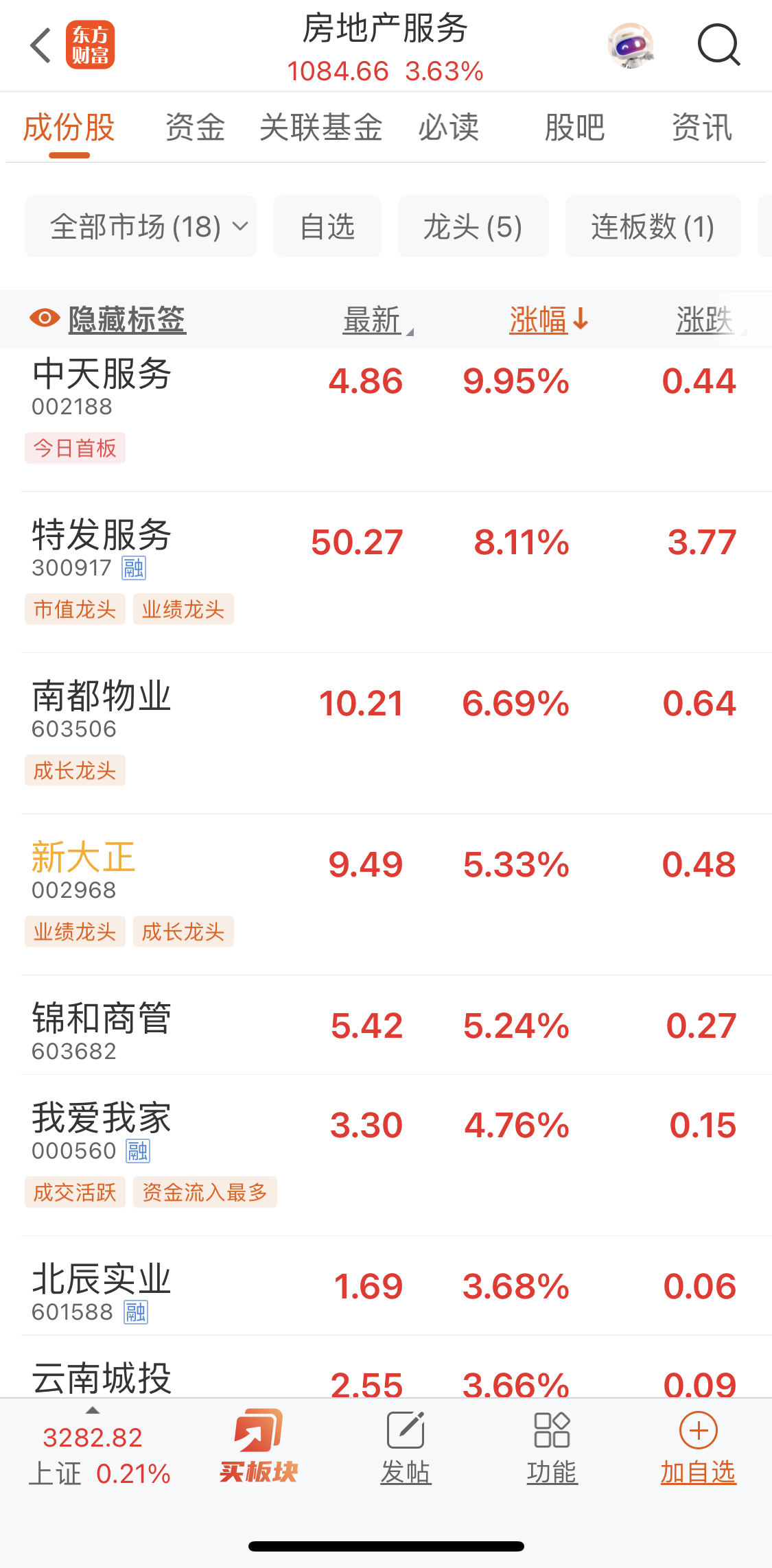
Task: Open the 必读 tab
Action: pyautogui.click(x=448, y=128)
